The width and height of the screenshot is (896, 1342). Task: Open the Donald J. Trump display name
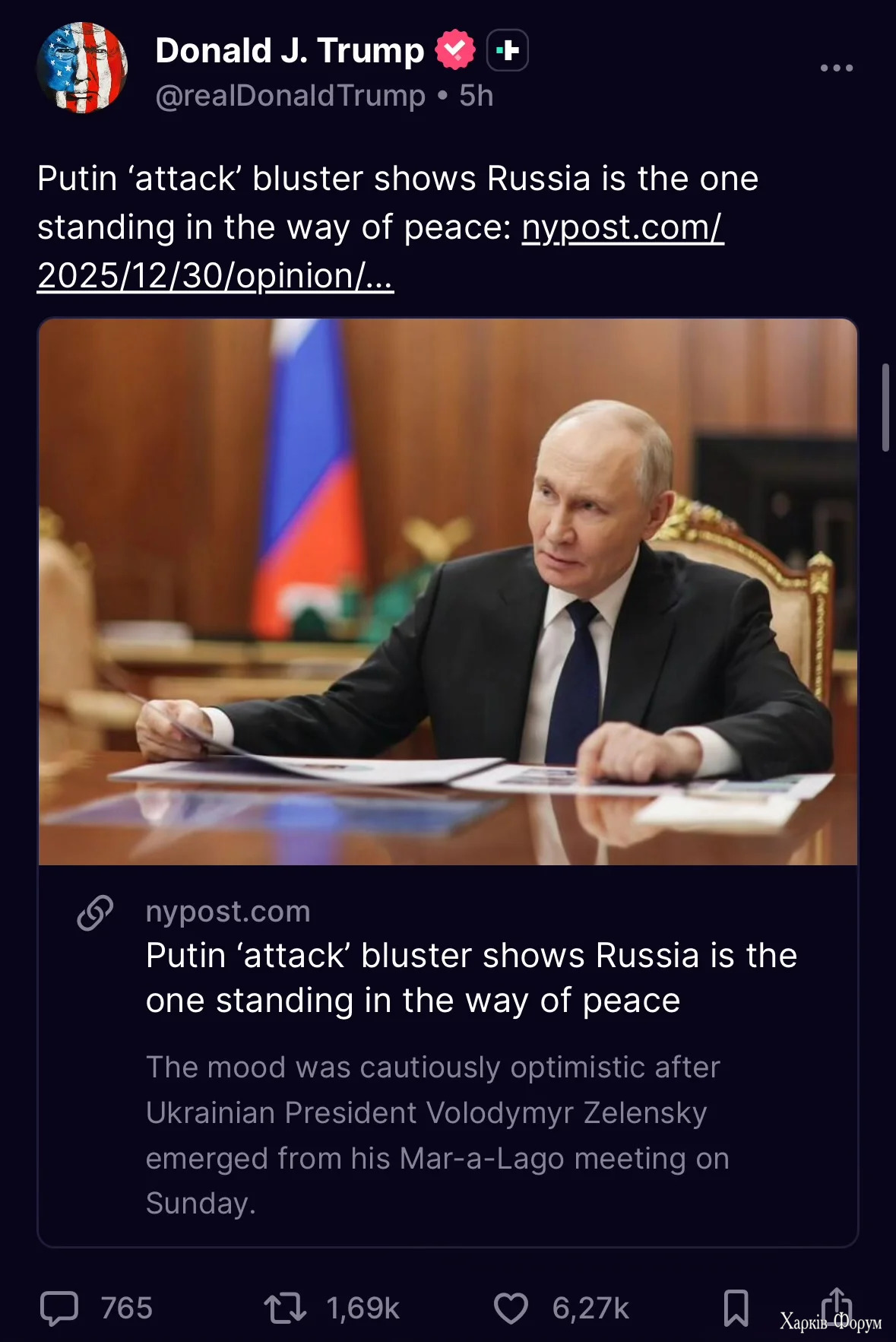coord(289,51)
